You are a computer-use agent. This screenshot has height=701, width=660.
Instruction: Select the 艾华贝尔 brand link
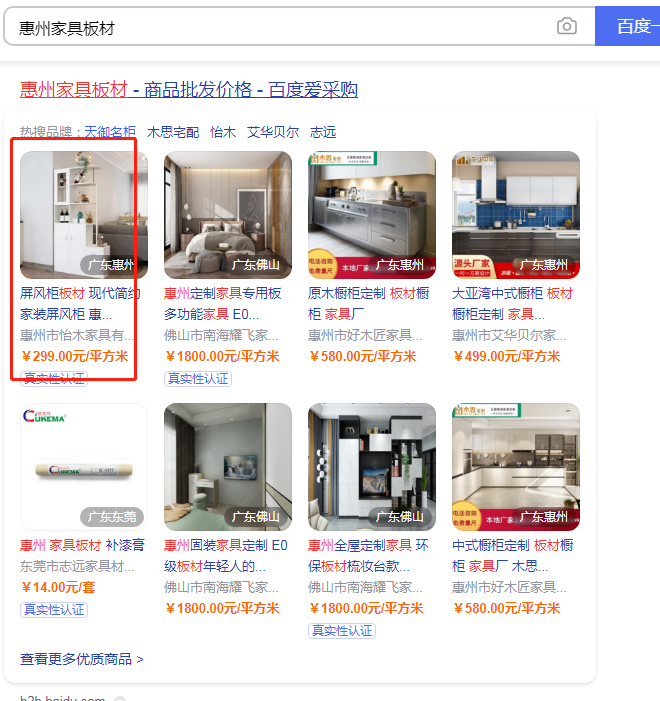tap(273, 132)
